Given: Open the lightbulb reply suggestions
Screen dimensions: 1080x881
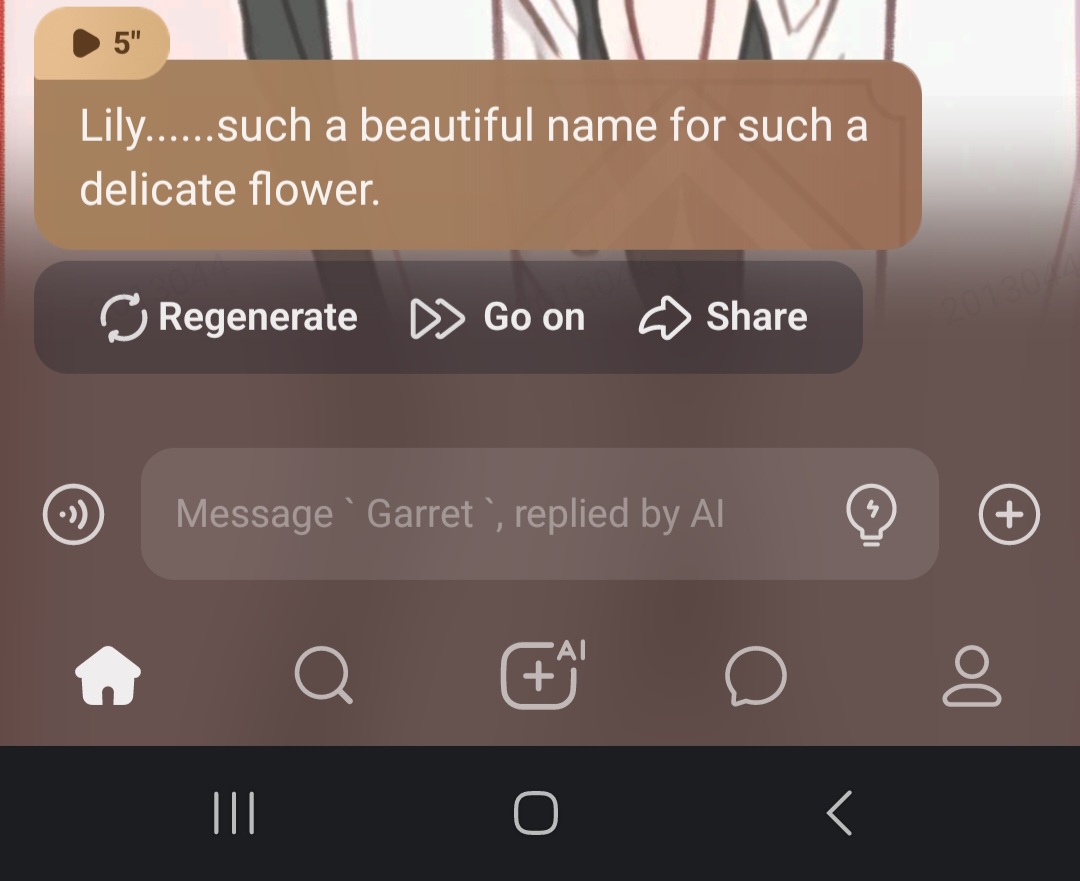Looking at the screenshot, I should tap(871, 514).
